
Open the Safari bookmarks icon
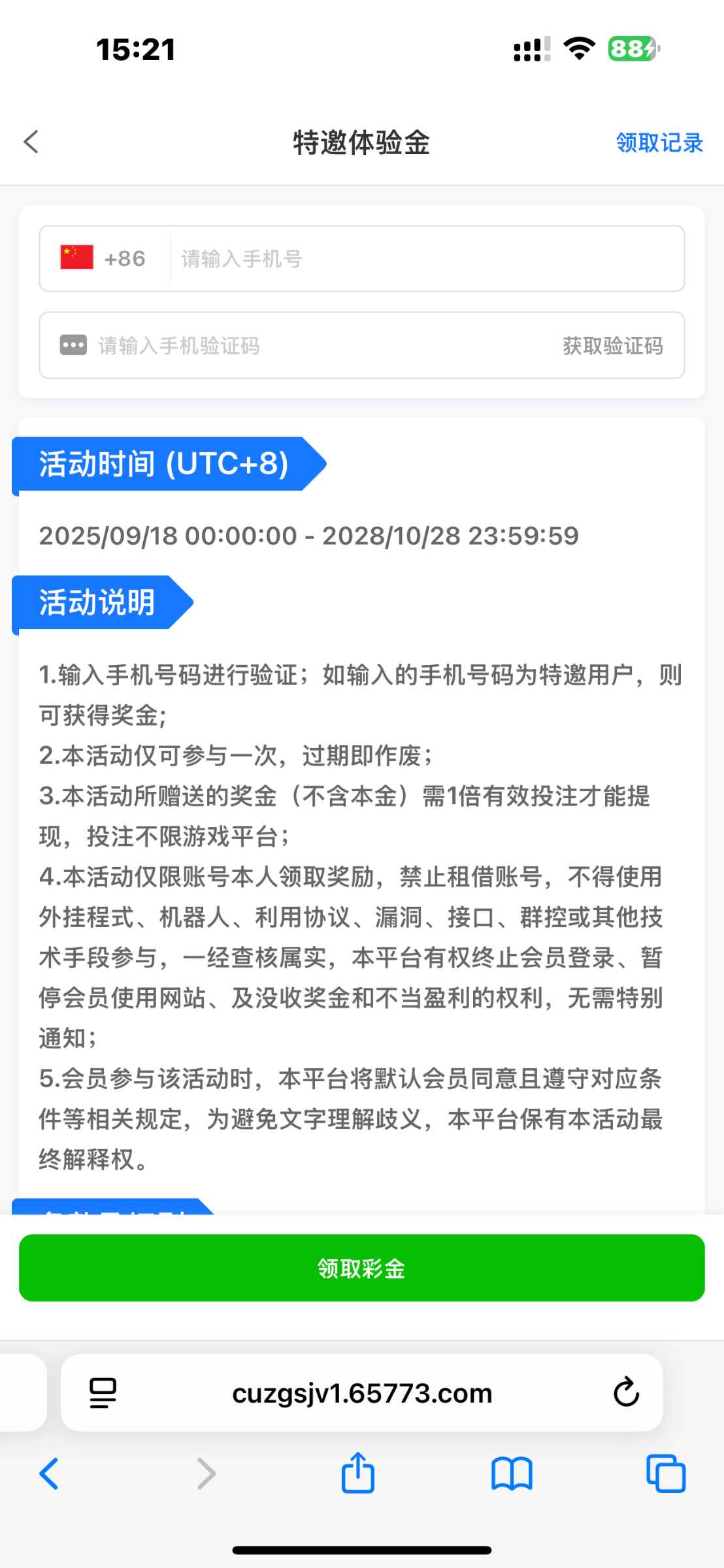pyautogui.click(x=512, y=1473)
